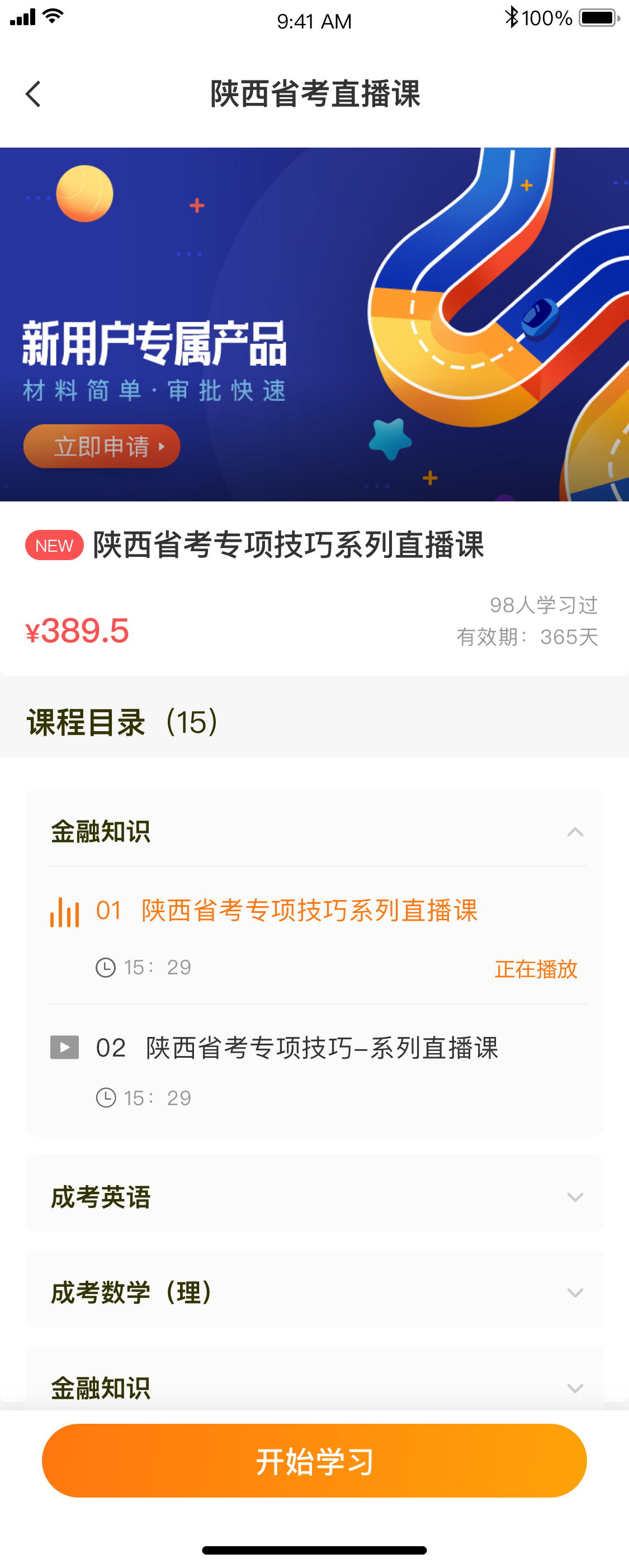Tap the 立即申请 banner button
629x1568 pixels.
[102, 446]
